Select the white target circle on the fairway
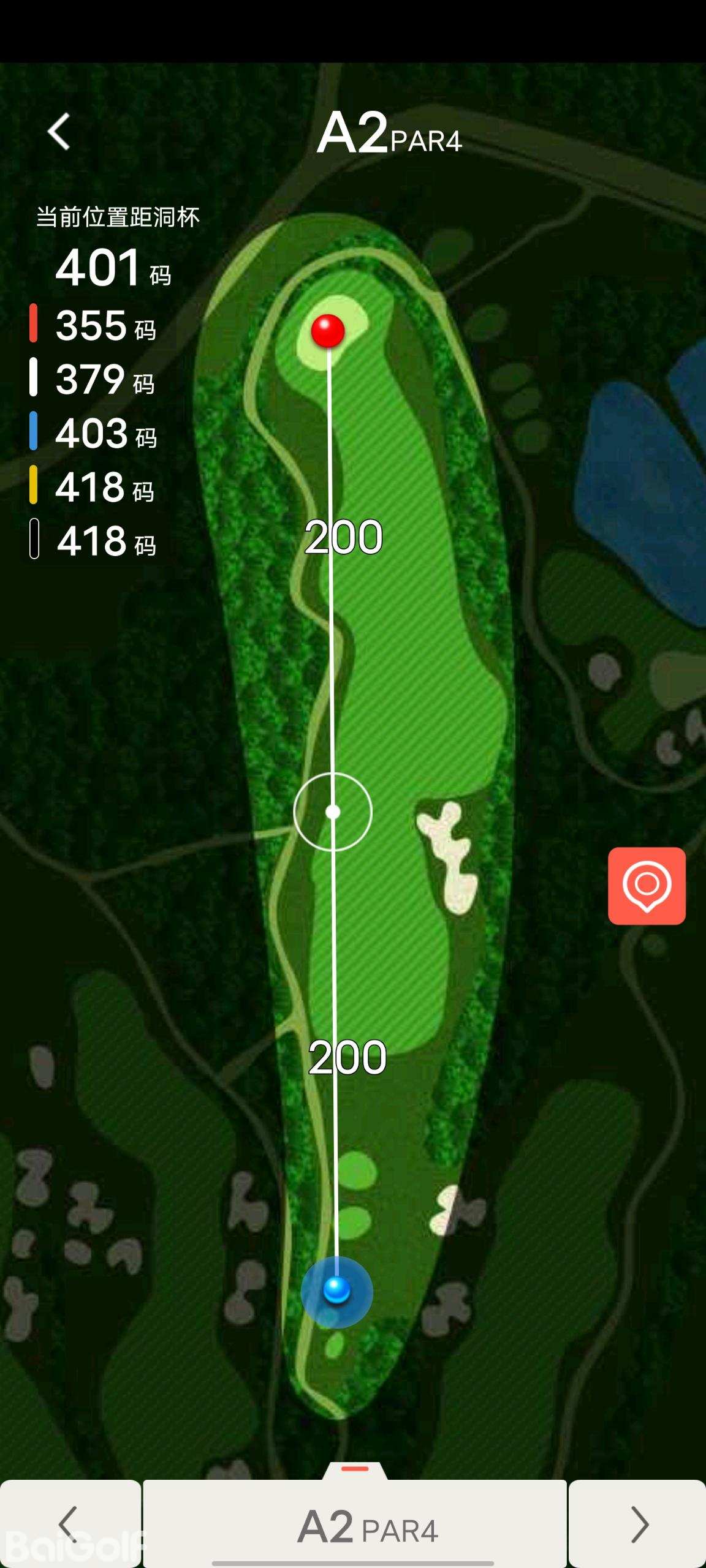This screenshot has width=706, height=1568. [333, 812]
